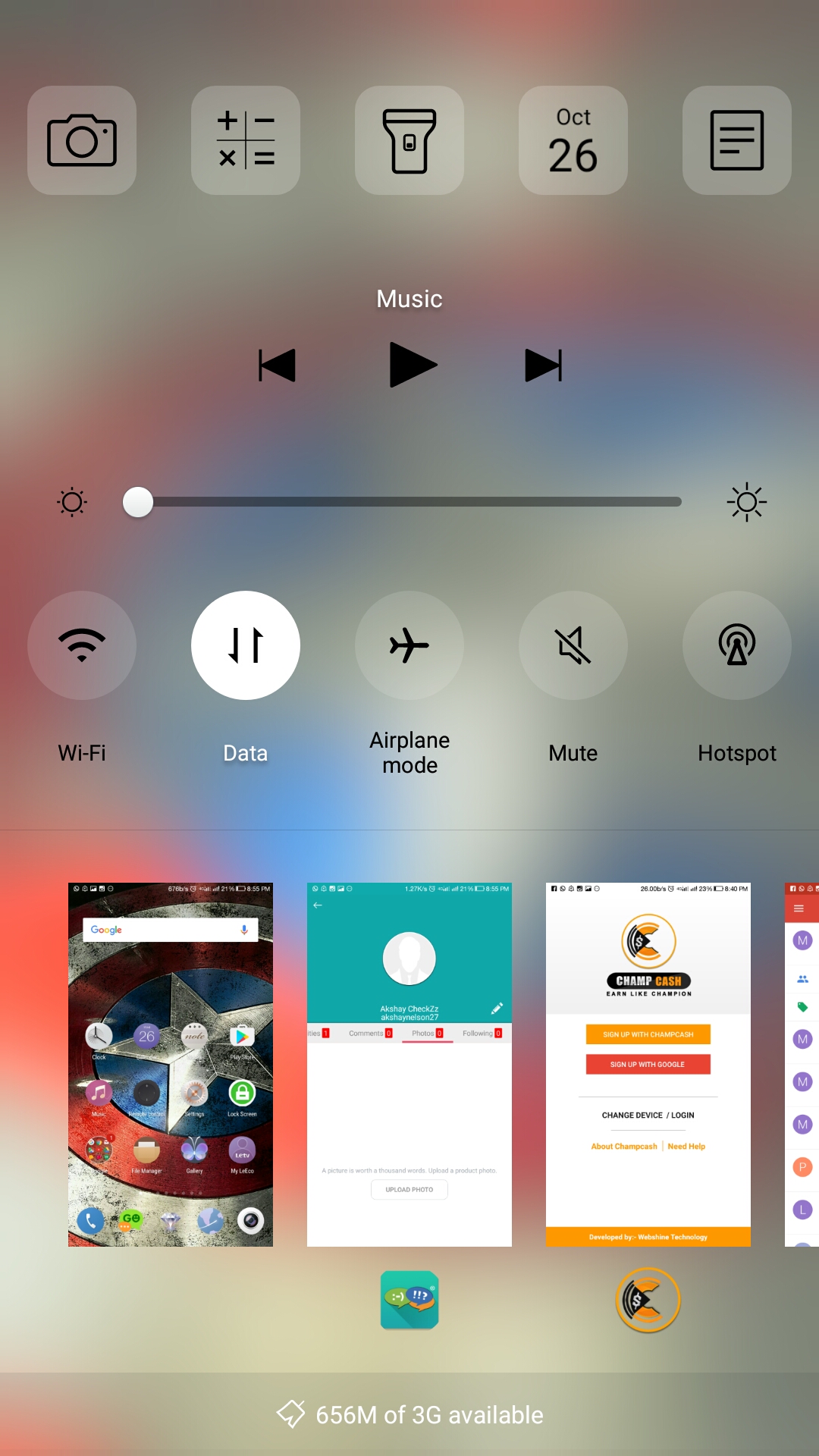This screenshot has width=819, height=1456.
Task: Open the Oct 26 calendar shortcut
Action: (x=573, y=140)
